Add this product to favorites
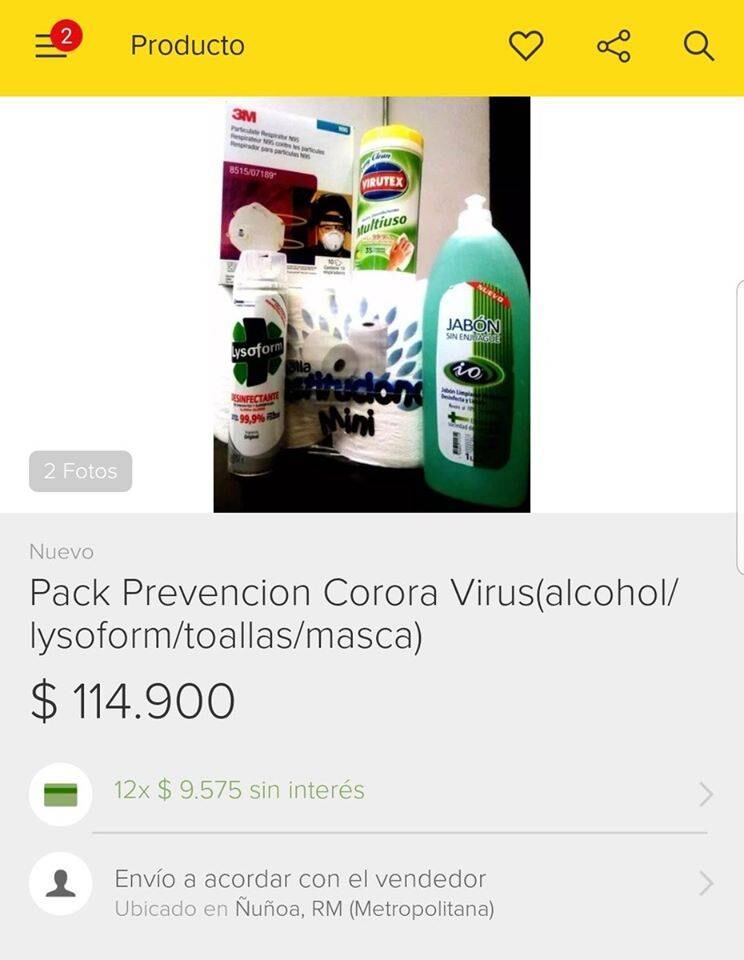This screenshot has width=744, height=960. (x=526, y=46)
